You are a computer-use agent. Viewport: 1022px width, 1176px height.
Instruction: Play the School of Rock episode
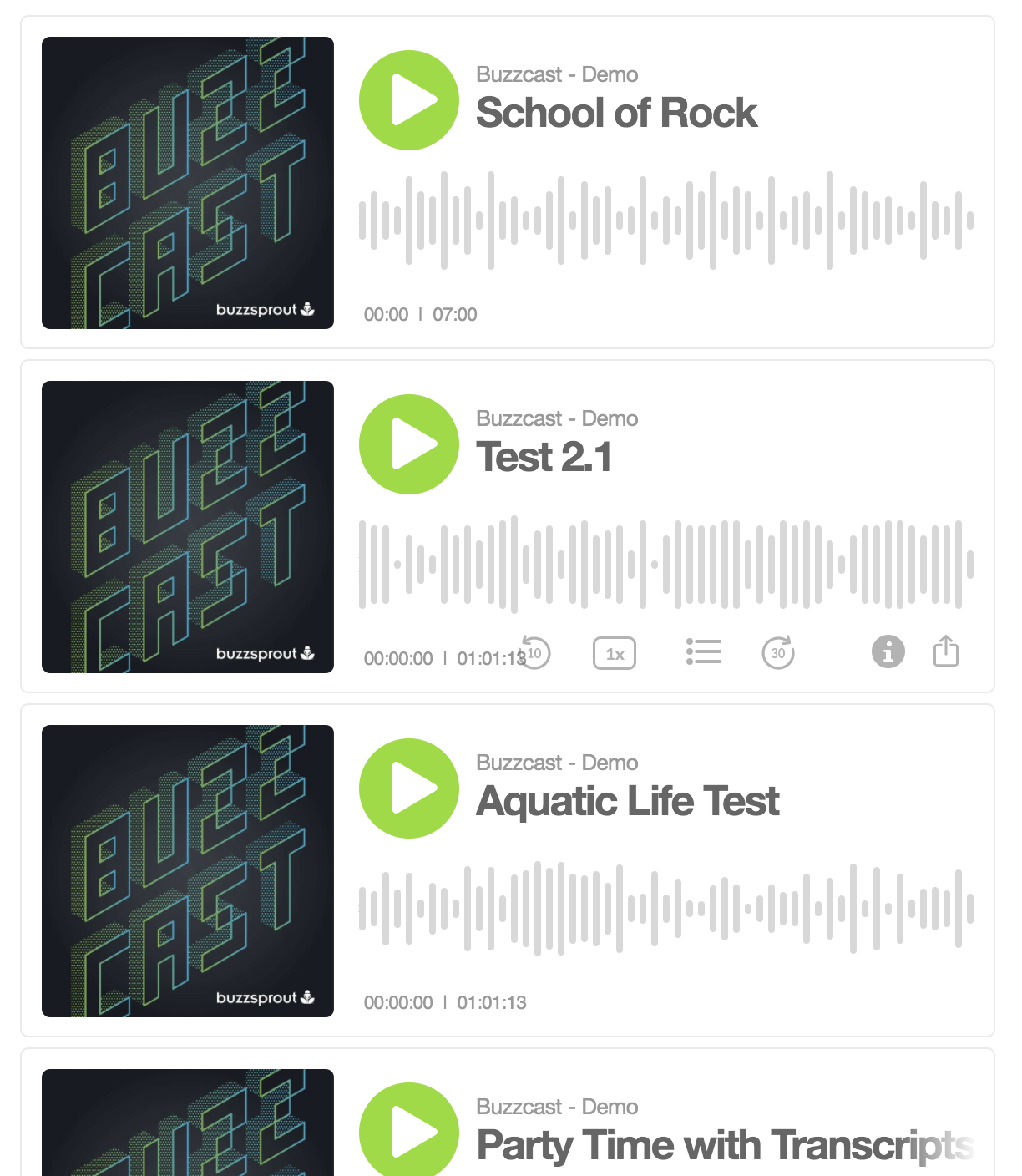coord(409,100)
